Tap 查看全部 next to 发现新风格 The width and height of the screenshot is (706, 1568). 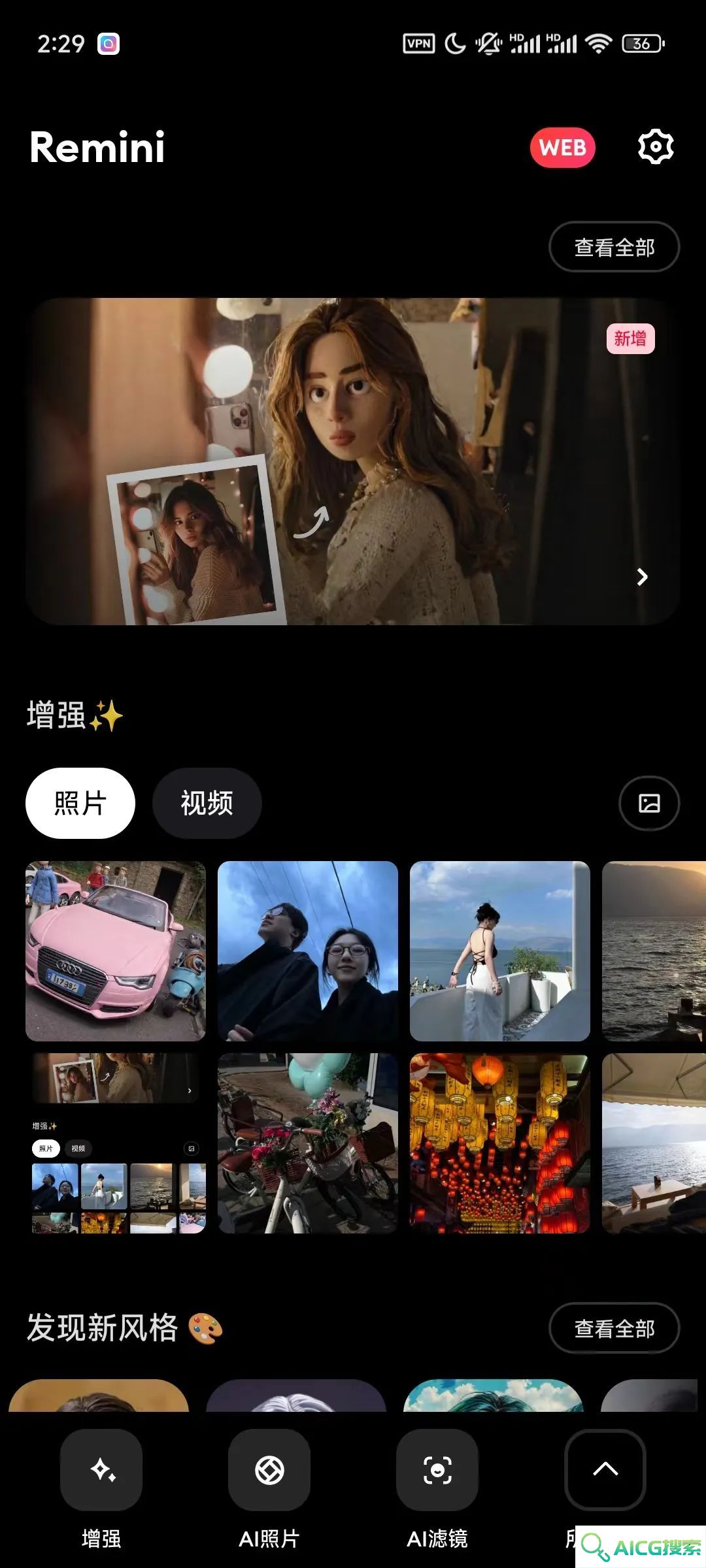(614, 1328)
